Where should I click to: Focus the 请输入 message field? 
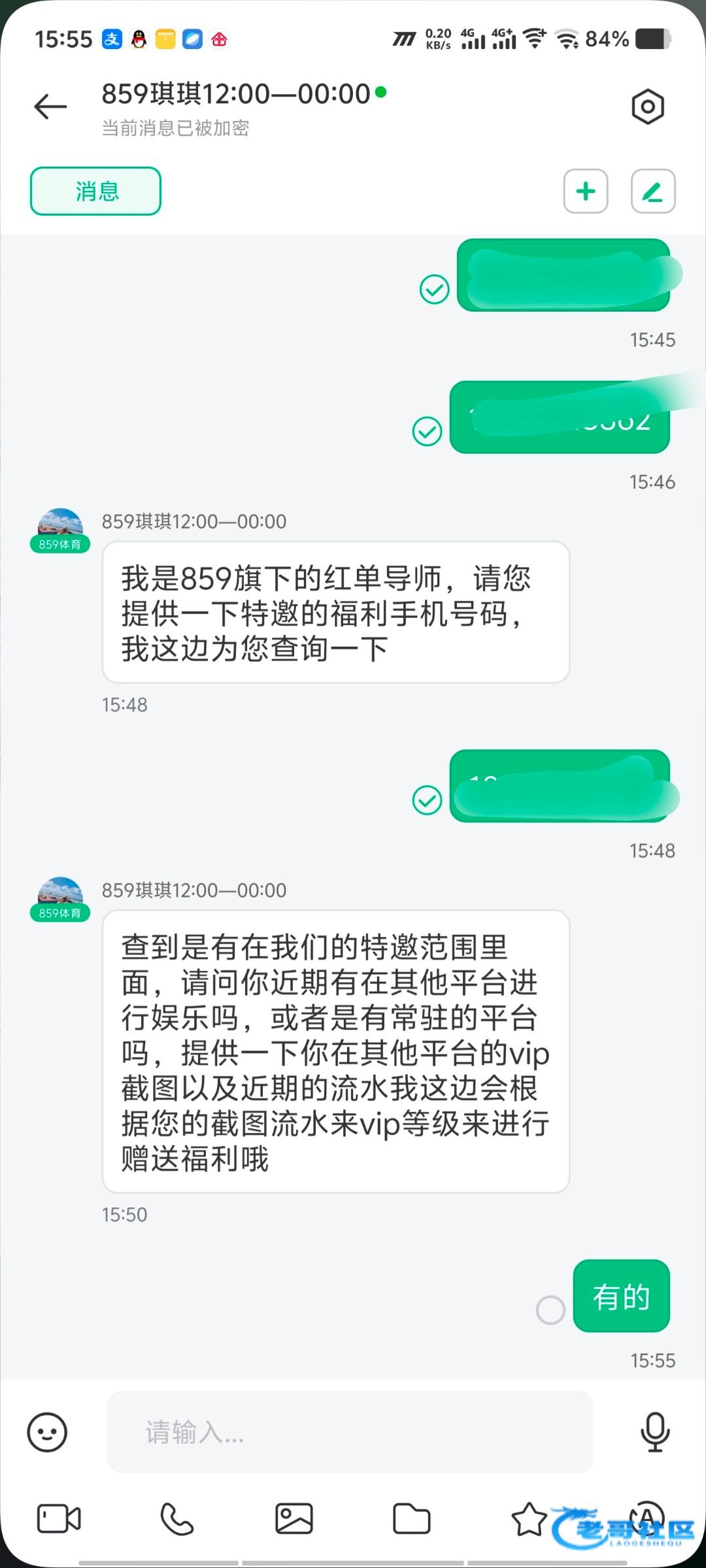pyautogui.click(x=350, y=1432)
